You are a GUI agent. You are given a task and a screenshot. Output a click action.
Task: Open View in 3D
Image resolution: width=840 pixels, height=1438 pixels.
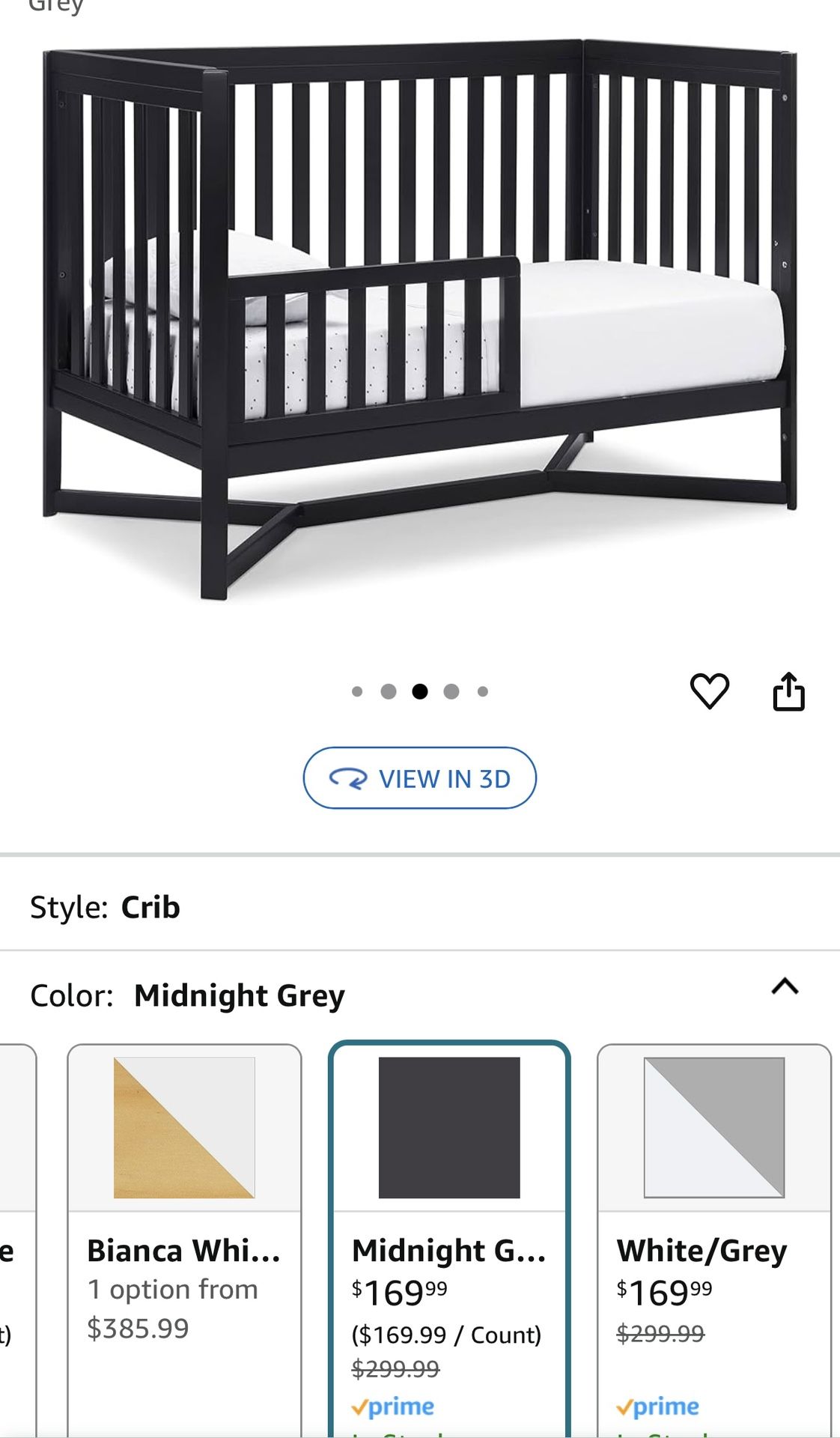[x=420, y=779]
